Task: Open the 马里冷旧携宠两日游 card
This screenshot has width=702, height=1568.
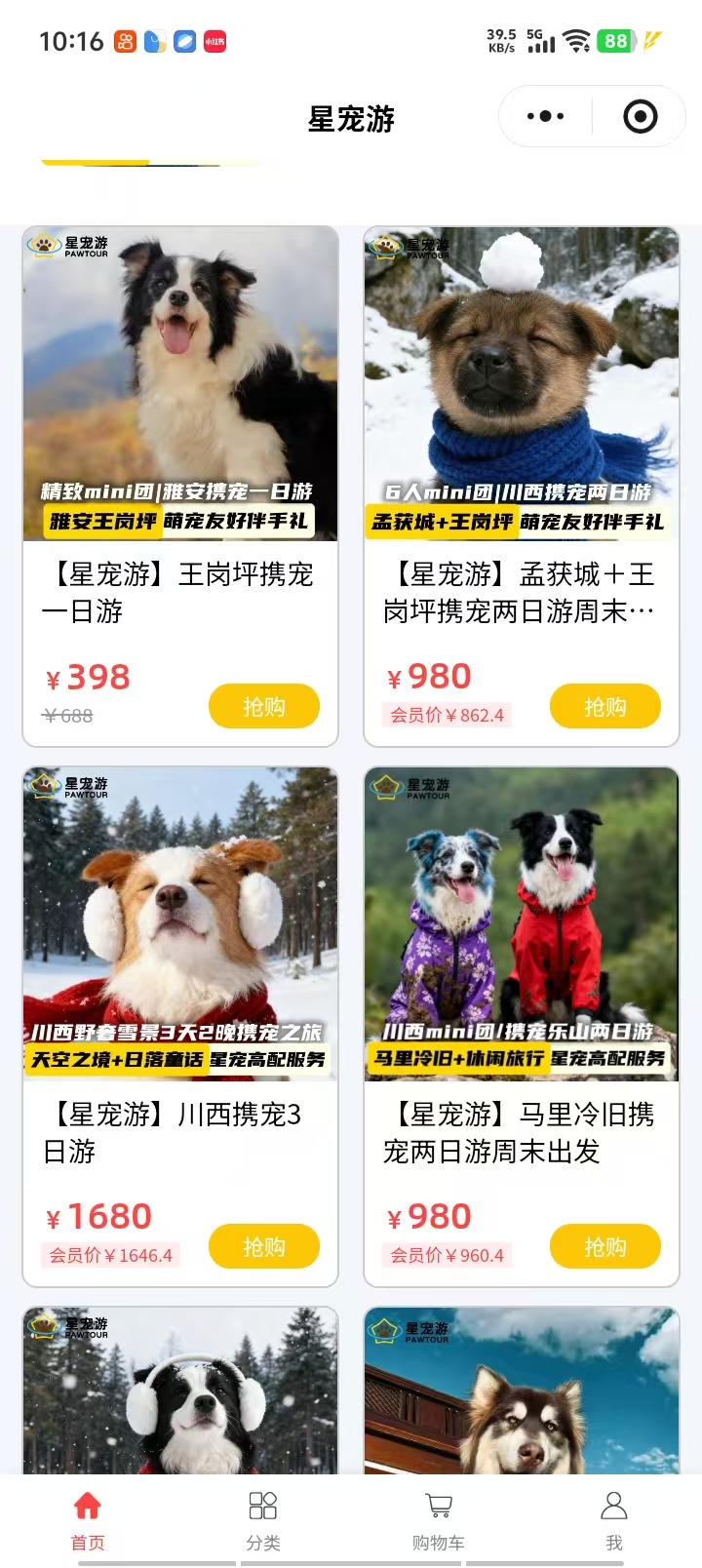Action: [x=522, y=924]
